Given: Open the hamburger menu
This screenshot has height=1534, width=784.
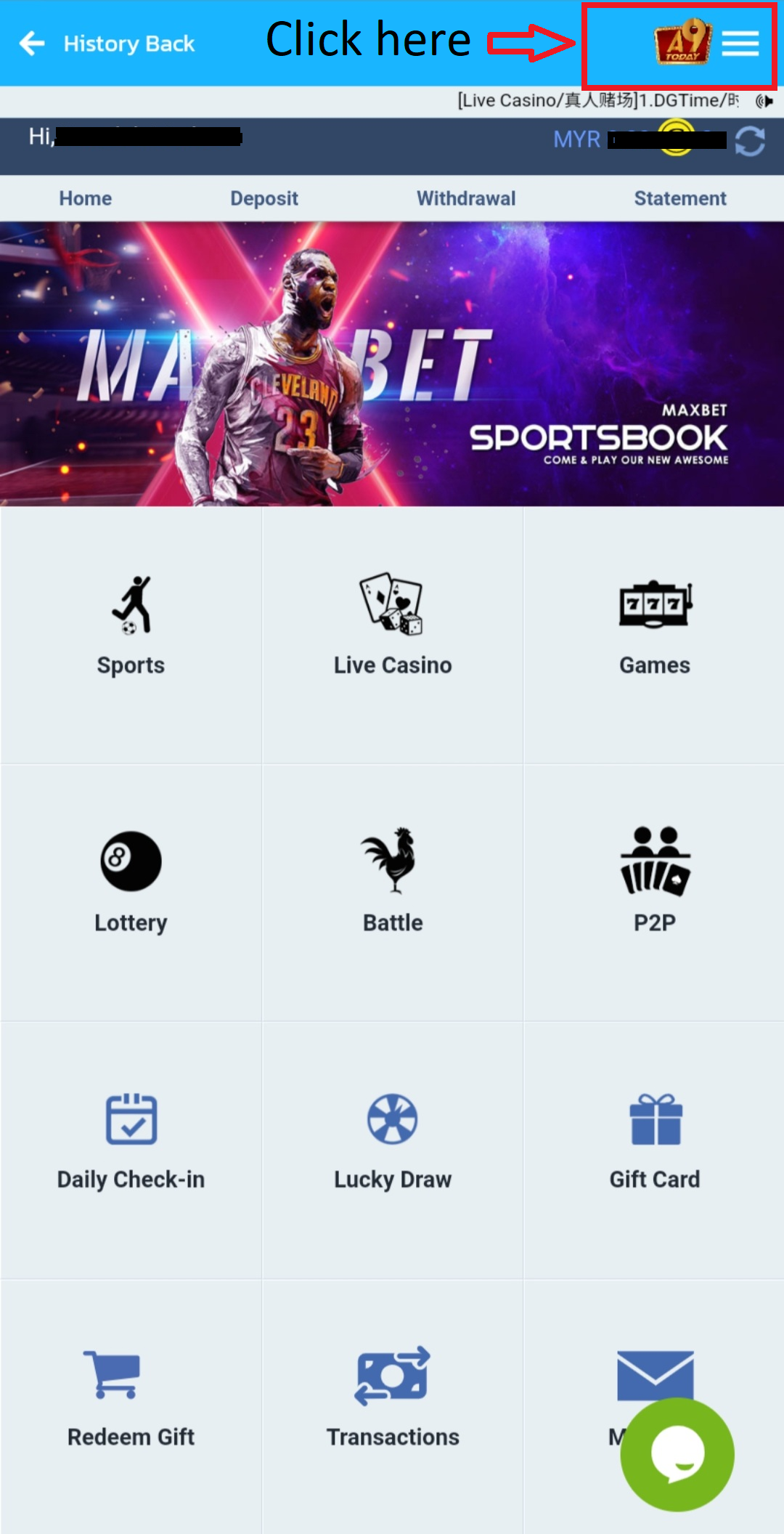Looking at the screenshot, I should [x=740, y=44].
